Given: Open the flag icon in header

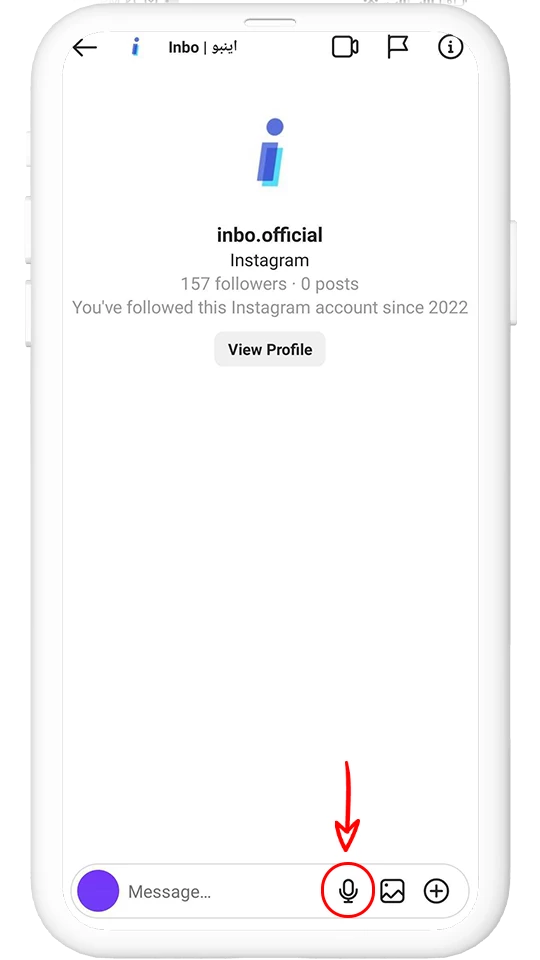Looking at the screenshot, I should (x=397, y=47).
